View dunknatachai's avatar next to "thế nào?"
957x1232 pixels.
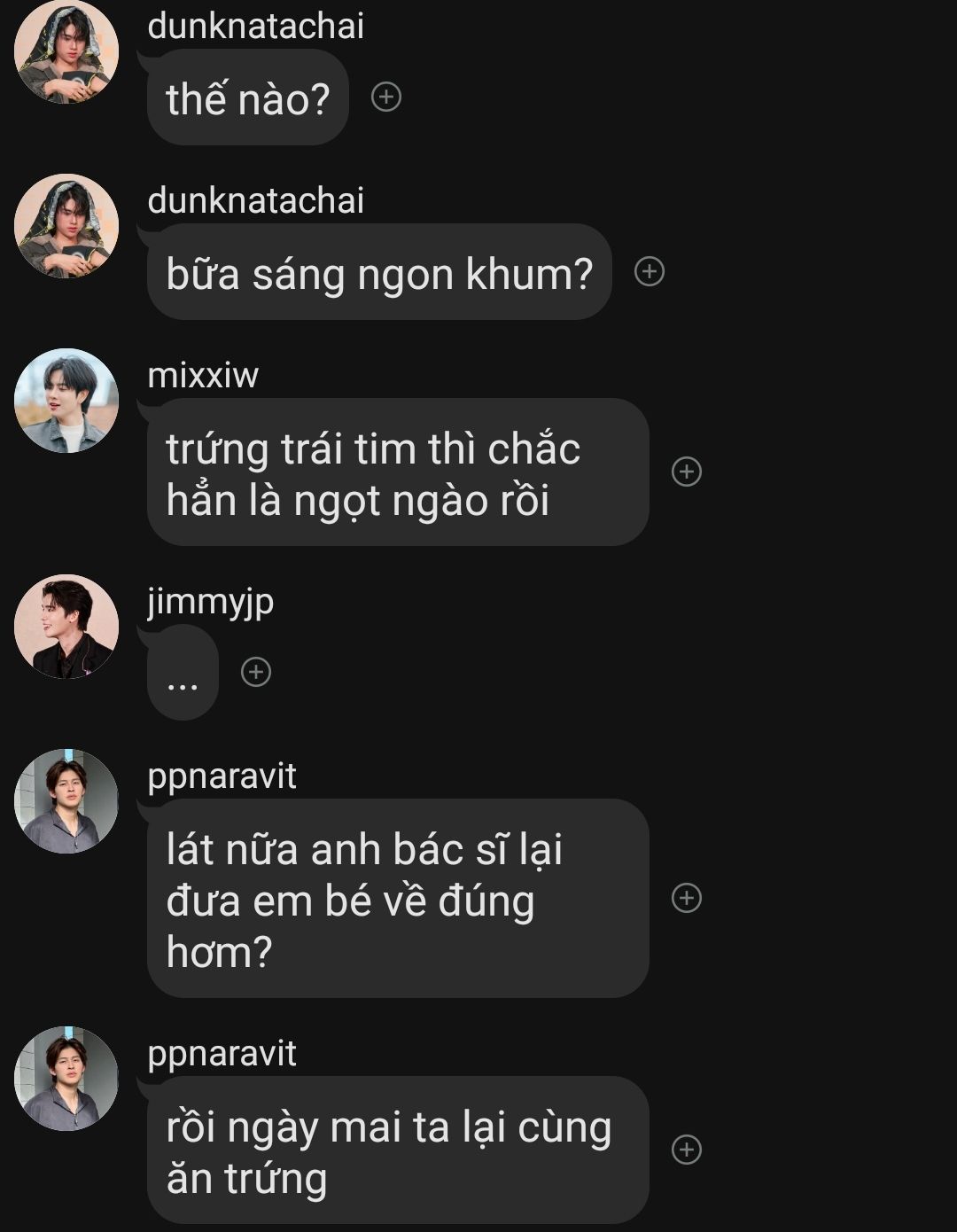pos(66,51)
